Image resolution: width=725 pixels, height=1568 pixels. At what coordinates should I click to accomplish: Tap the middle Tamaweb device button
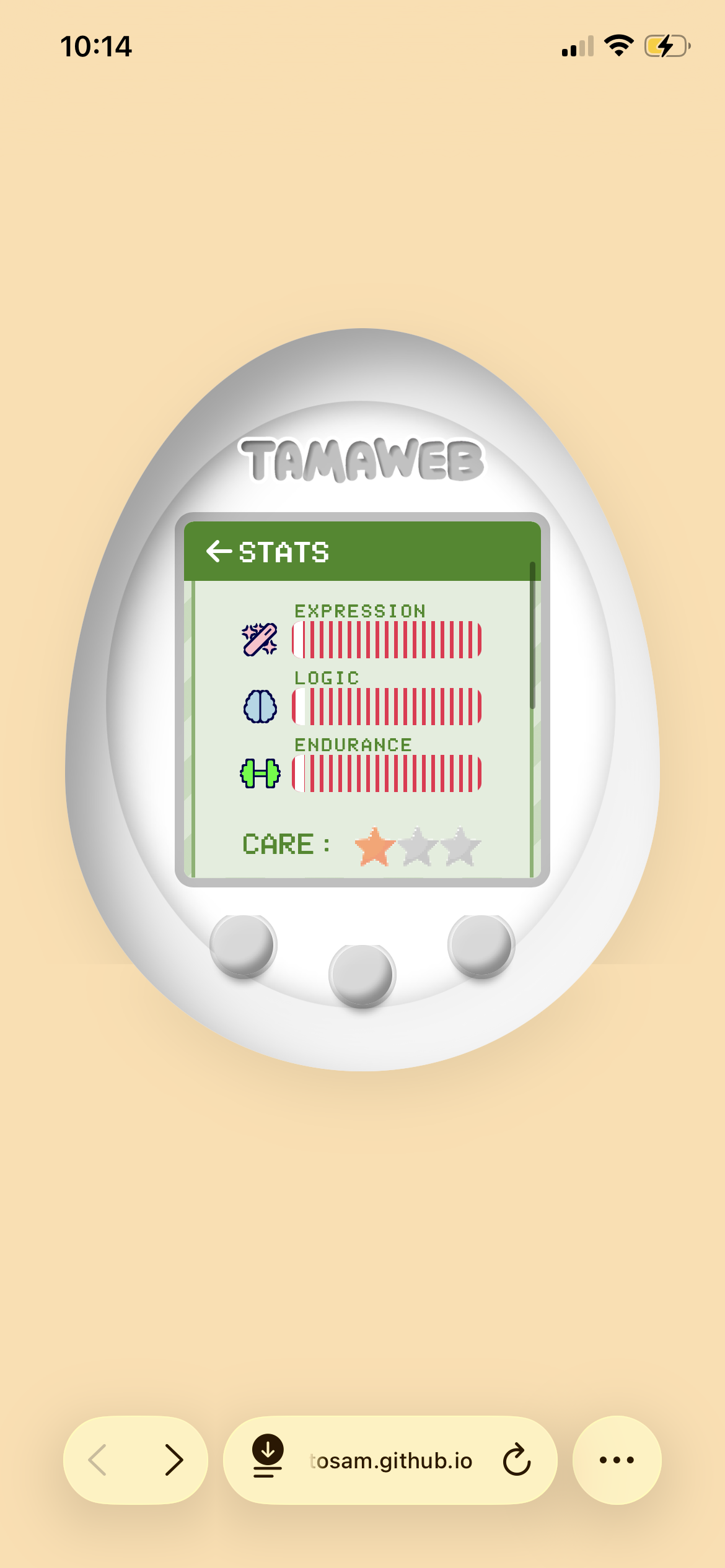pos(362,975)
